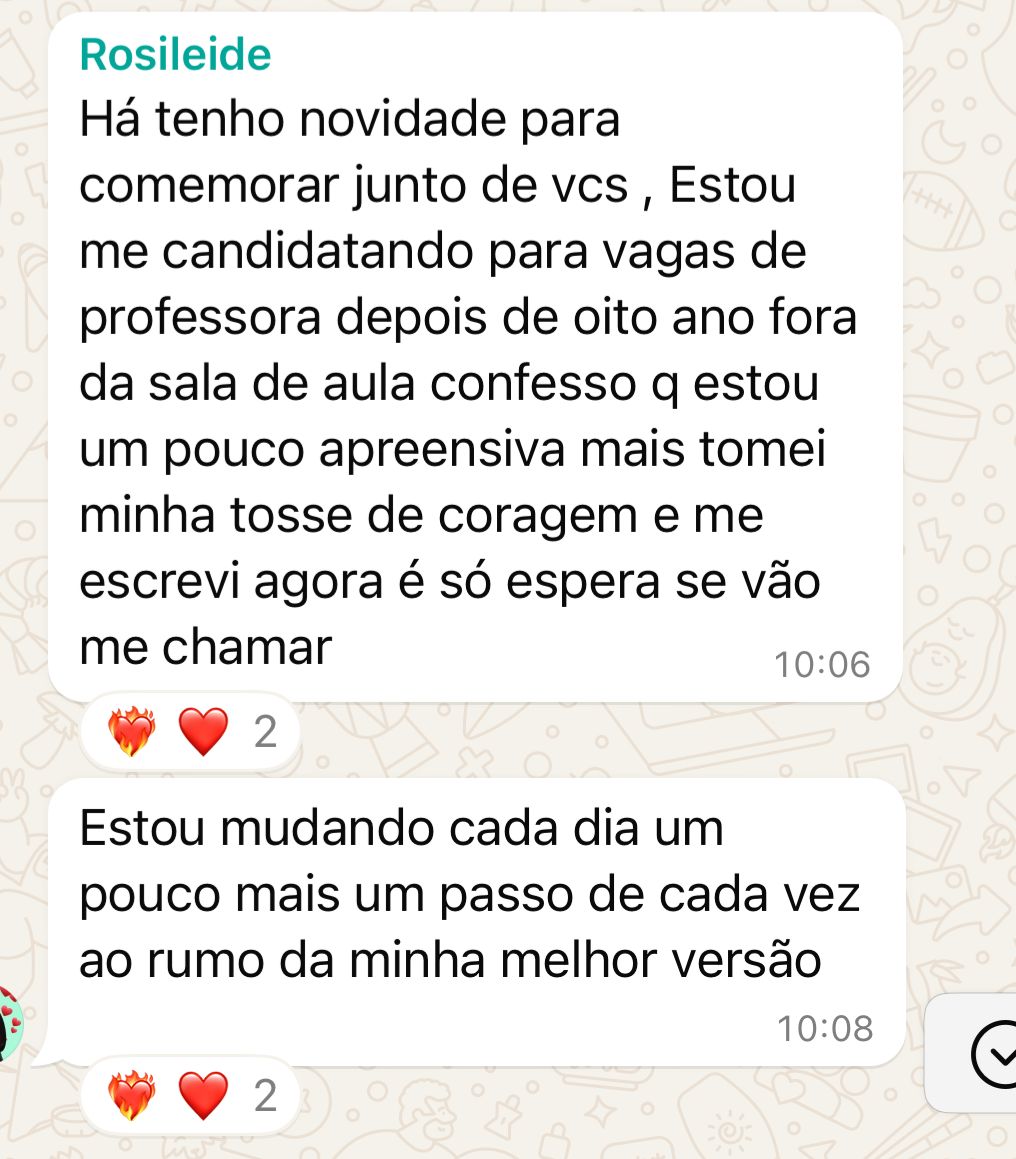Open the sender's profile picture
Screen dimensions: 1016x1159
(8, 1022)
